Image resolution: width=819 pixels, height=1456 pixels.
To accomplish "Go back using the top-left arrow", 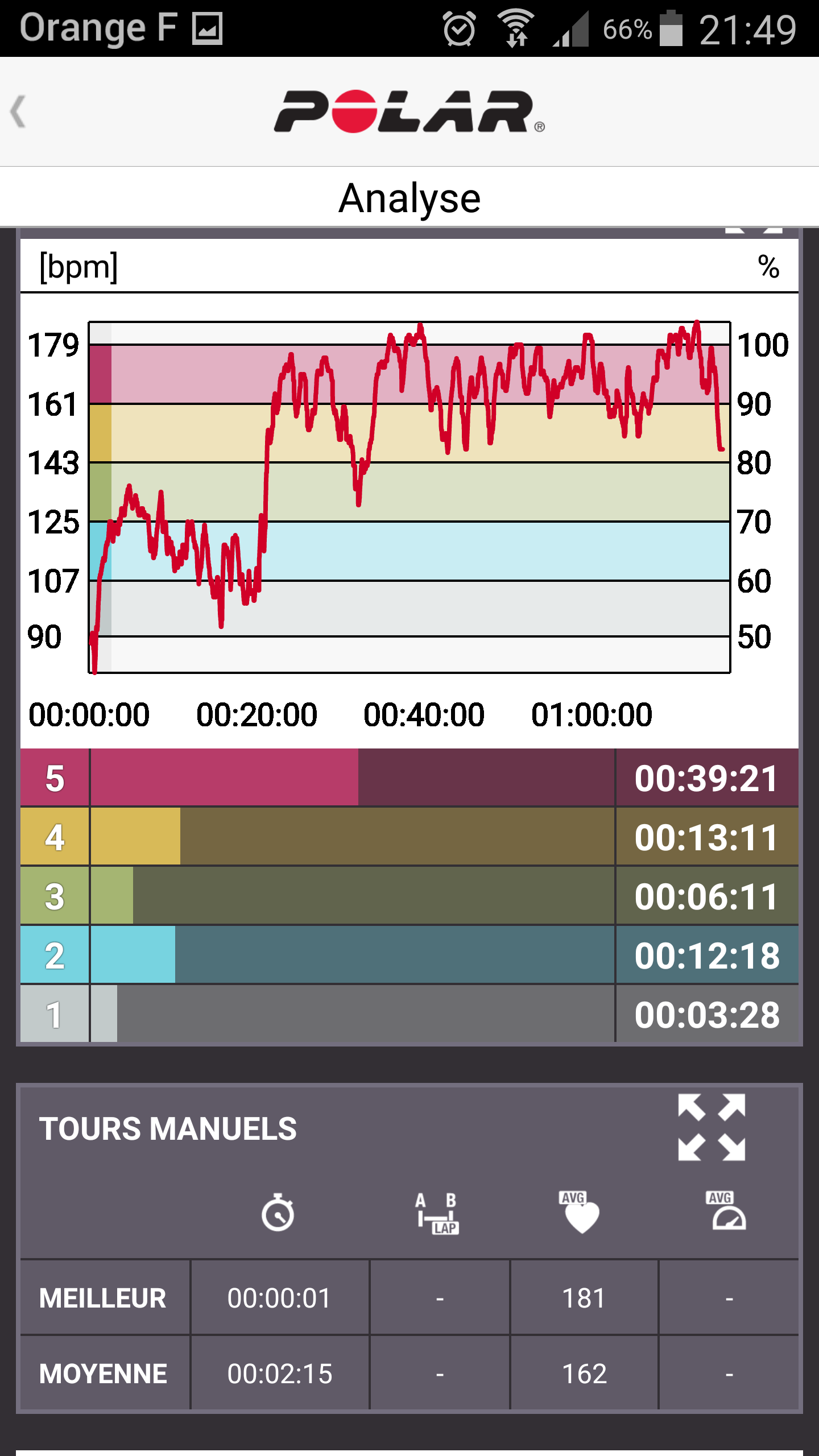I will [x=19, y=111].
